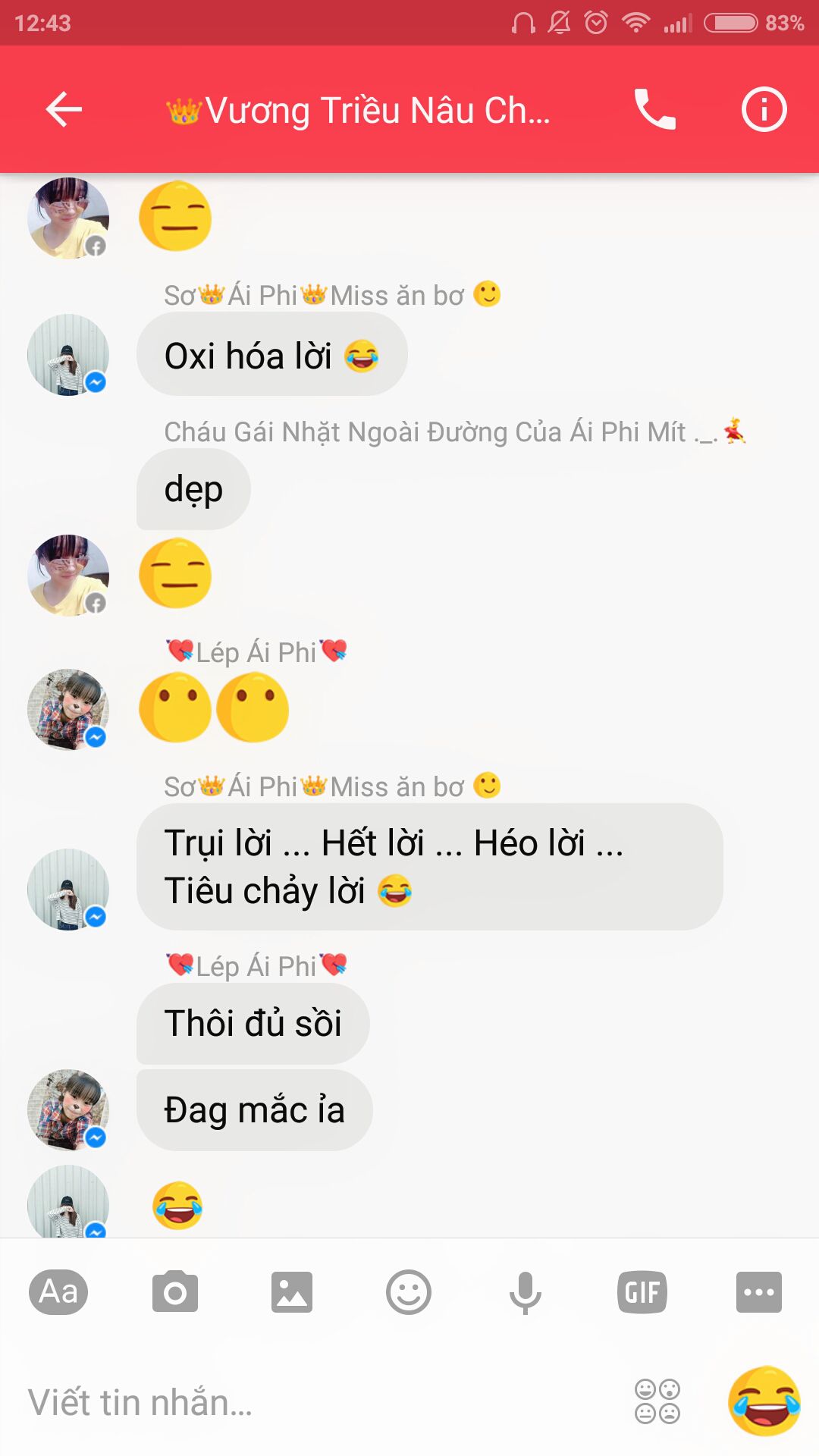The height and width of the screenshot is (1456, 819).
Task: Show more options with three dots
Action: tap(758, 1291)
